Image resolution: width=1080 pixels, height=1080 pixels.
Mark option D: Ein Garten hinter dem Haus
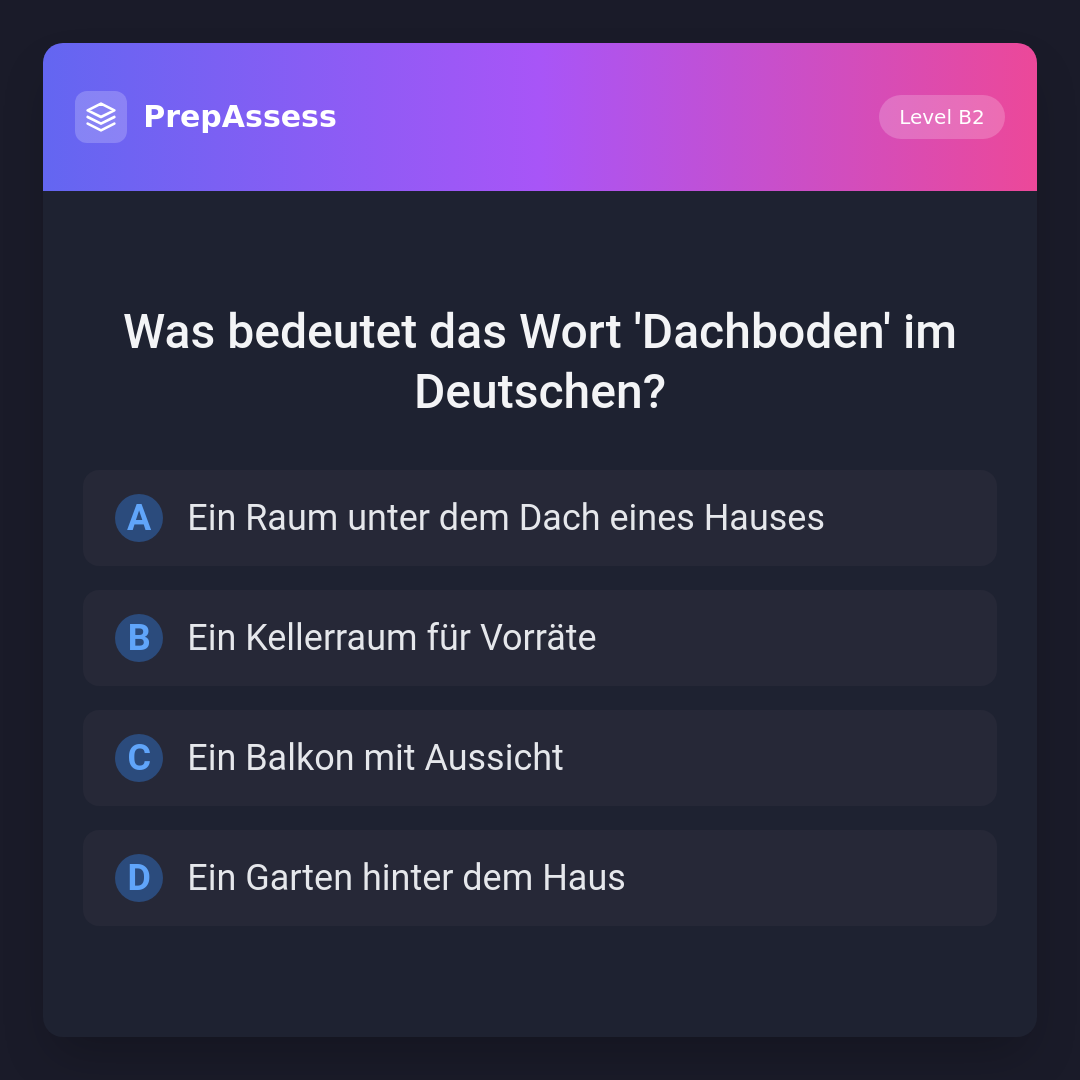coord(540,878)
